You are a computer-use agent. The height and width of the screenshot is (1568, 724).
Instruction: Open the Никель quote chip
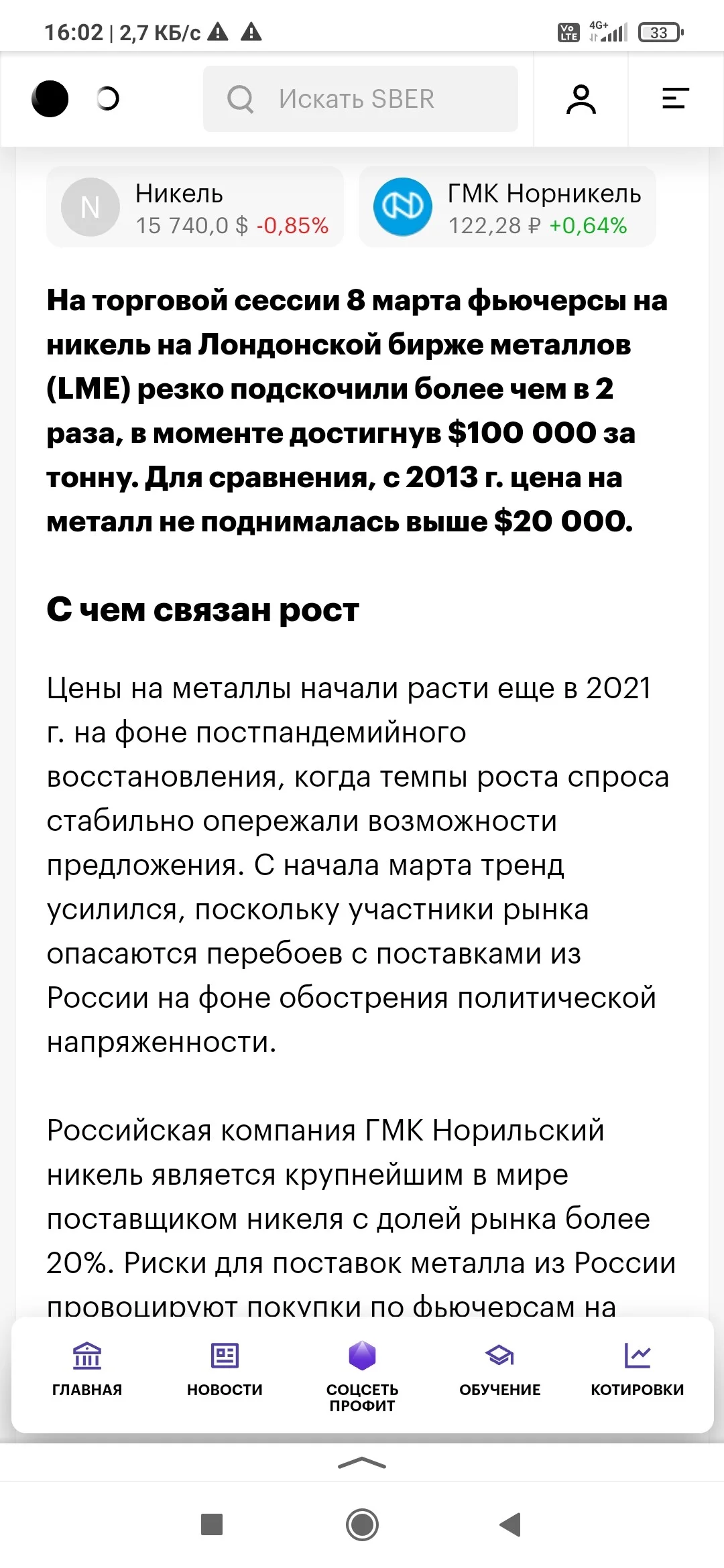pos(195,207)
